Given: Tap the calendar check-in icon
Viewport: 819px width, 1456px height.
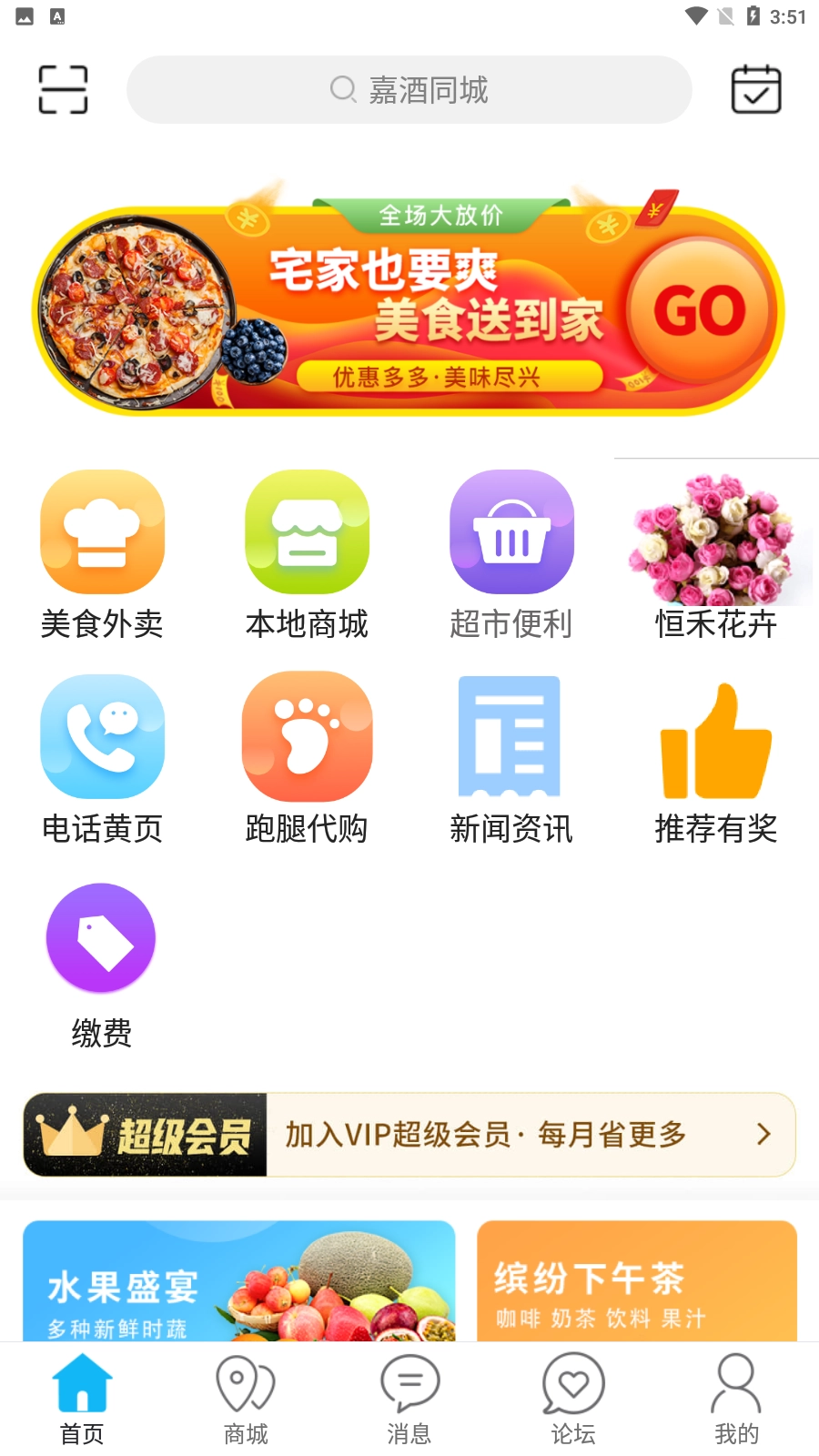Looking at the screenshot, I should click(x=757, y=88).
